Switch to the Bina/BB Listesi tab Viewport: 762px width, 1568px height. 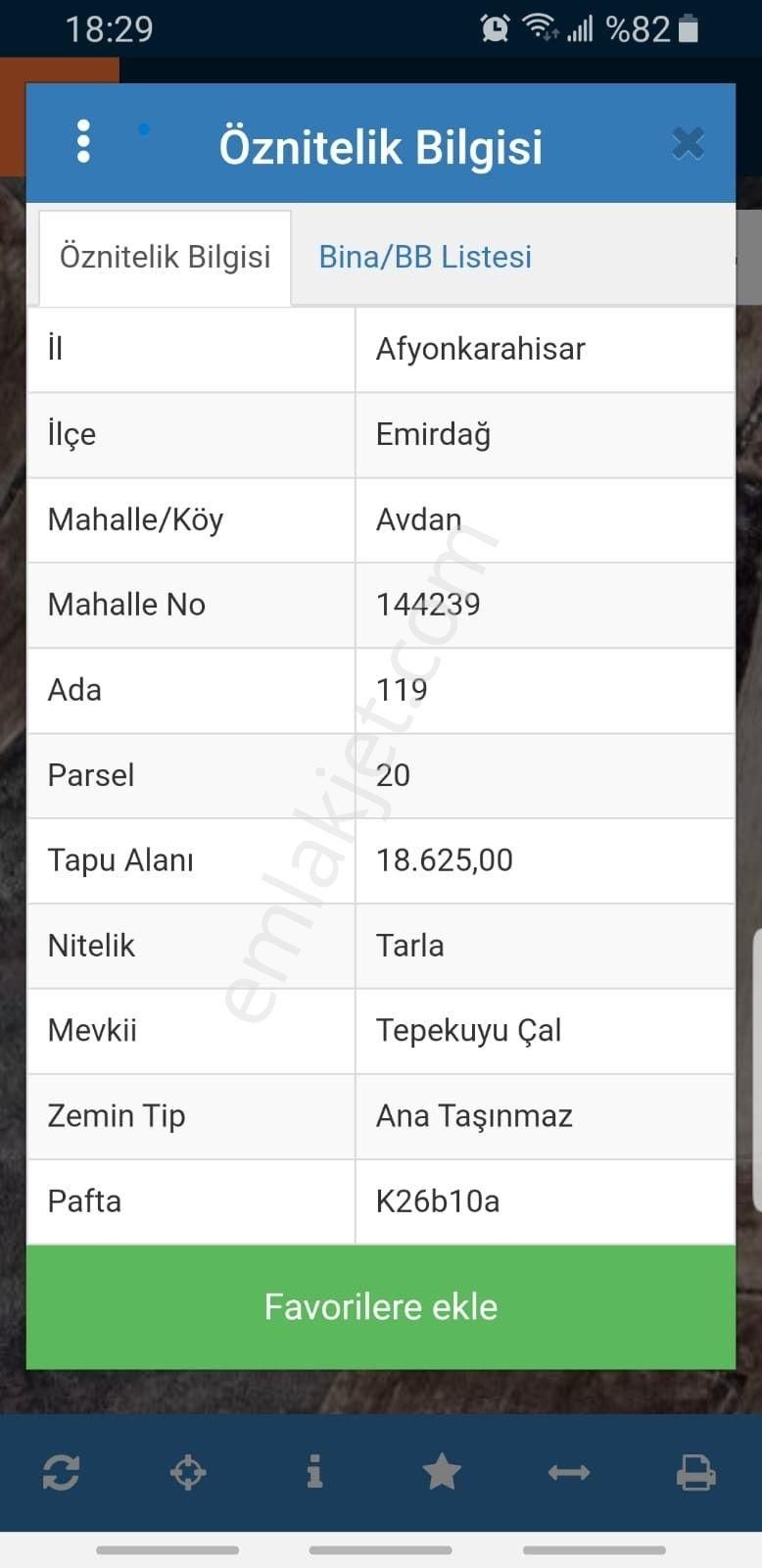click(x=424, y=257)
